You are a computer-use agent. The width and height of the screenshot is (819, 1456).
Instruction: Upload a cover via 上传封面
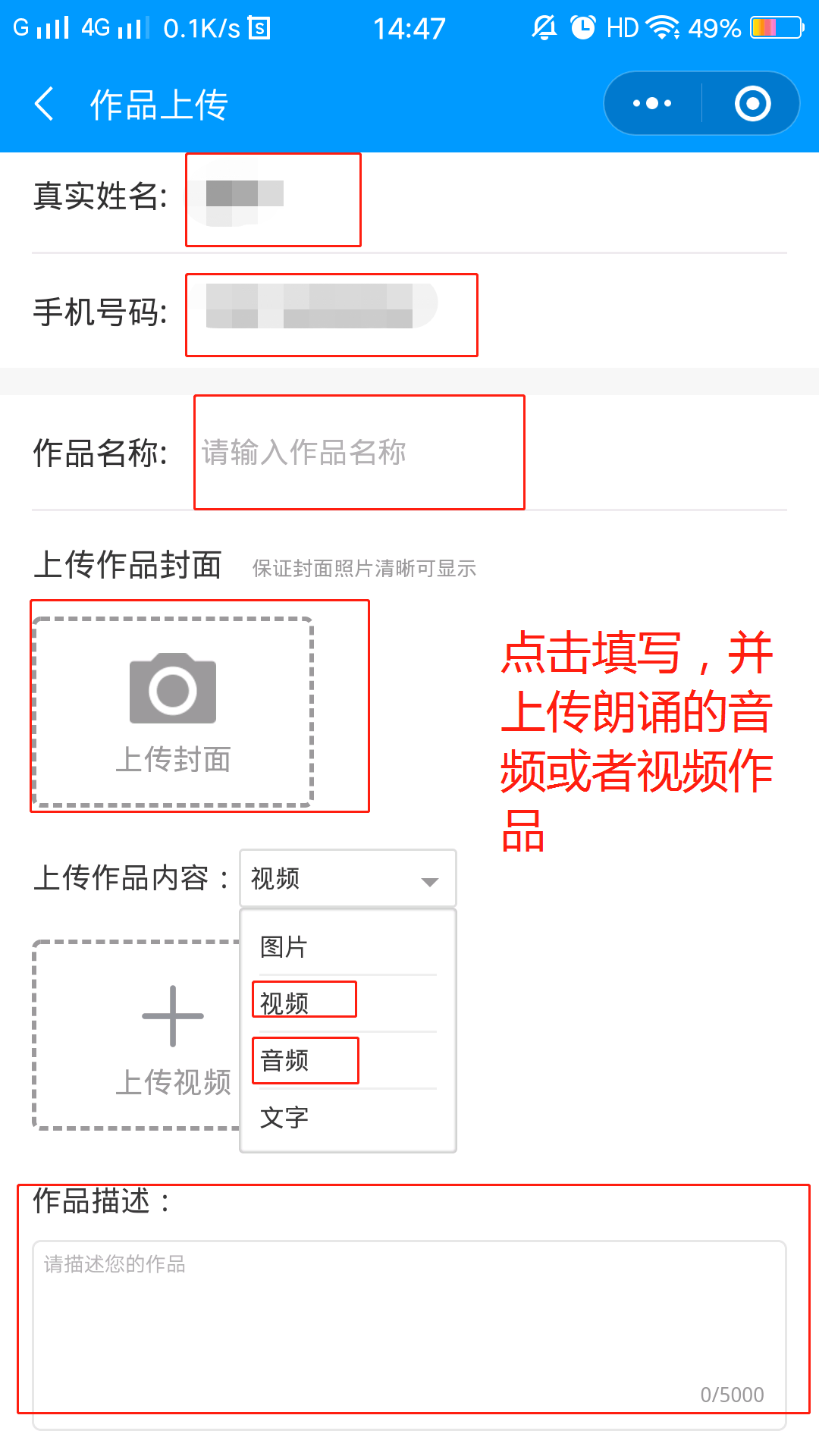click(x=173, y=713)
